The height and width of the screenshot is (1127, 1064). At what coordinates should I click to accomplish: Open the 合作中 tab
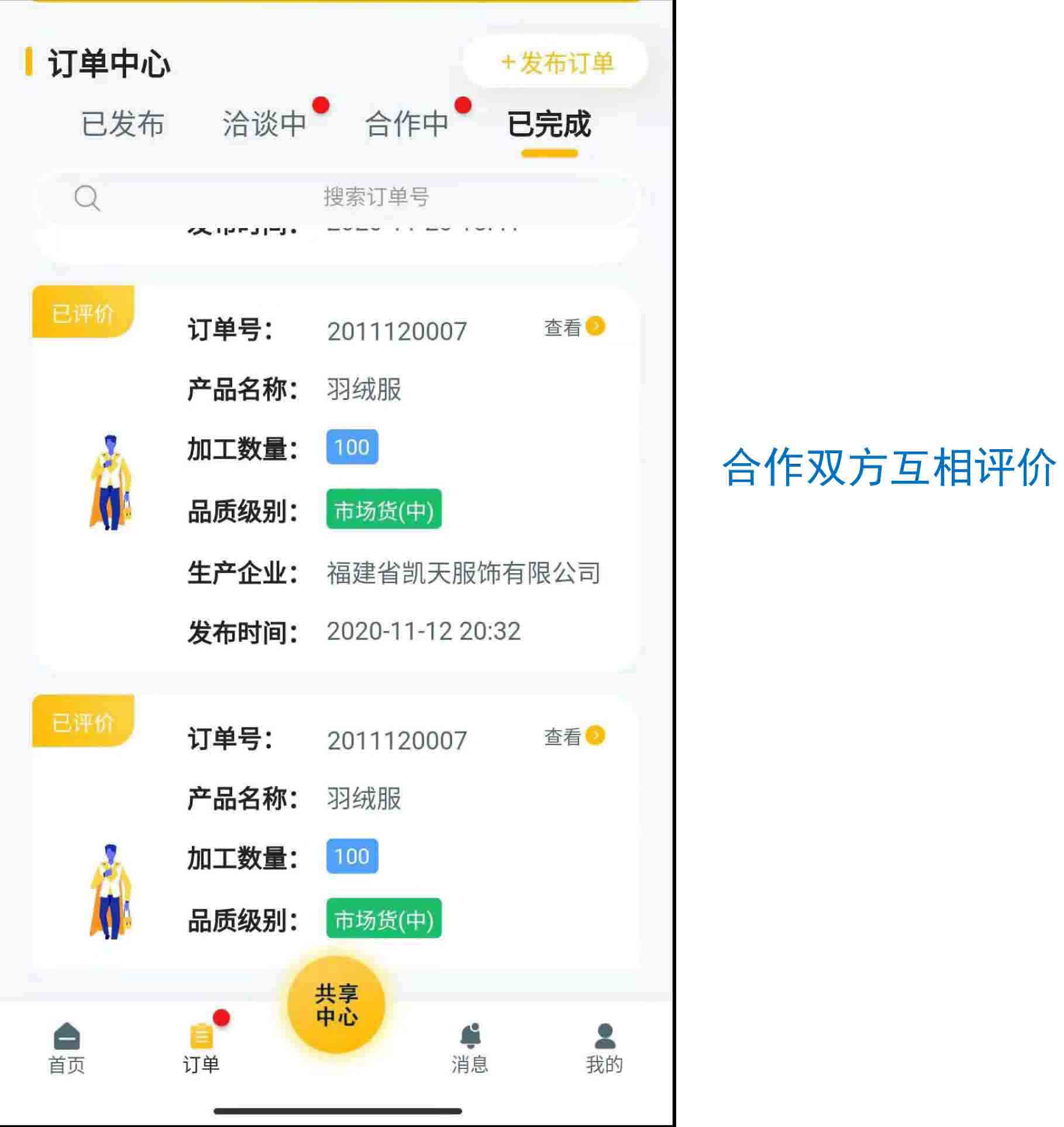pos(407,124)
